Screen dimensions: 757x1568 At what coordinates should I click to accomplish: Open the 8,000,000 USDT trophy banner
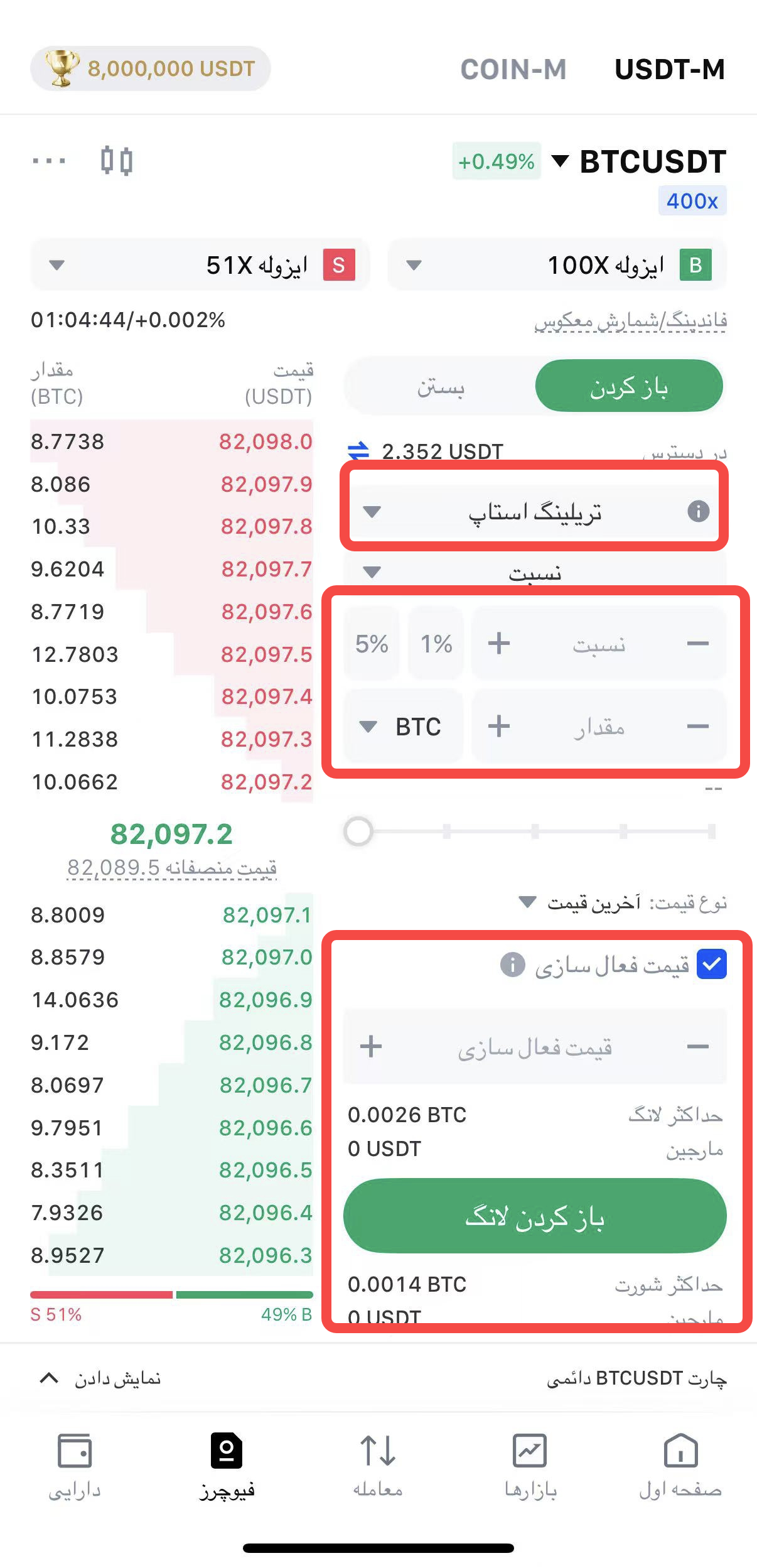pos(151,68)
